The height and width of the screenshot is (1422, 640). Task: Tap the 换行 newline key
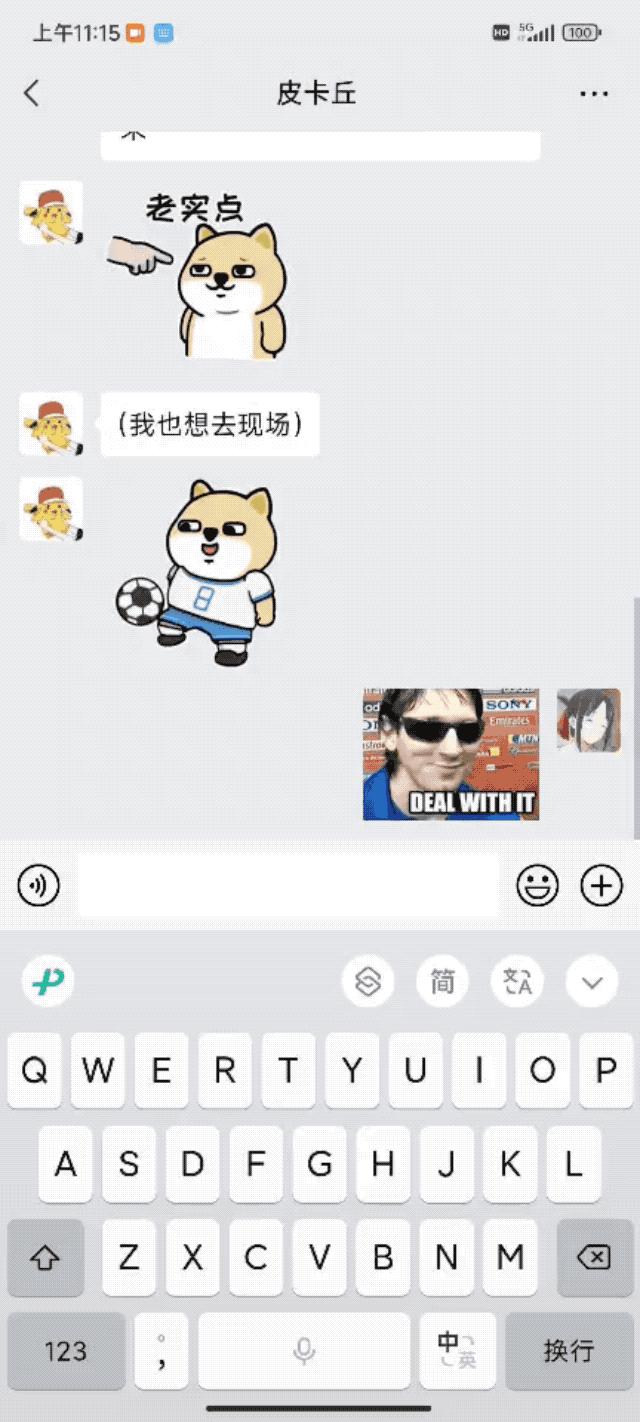click(568, 1352)
